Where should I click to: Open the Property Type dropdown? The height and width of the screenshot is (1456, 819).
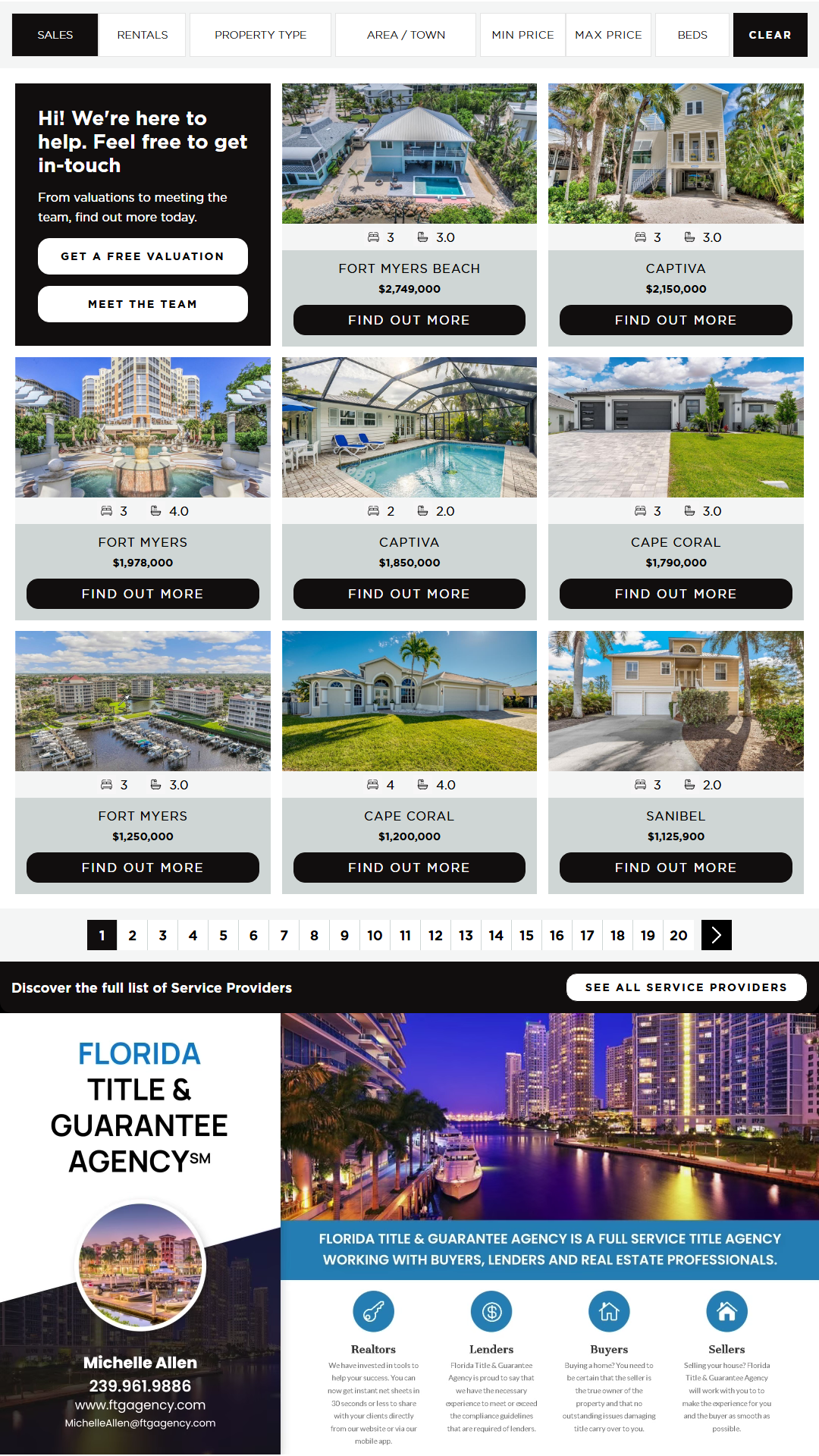tap(260, 35)
